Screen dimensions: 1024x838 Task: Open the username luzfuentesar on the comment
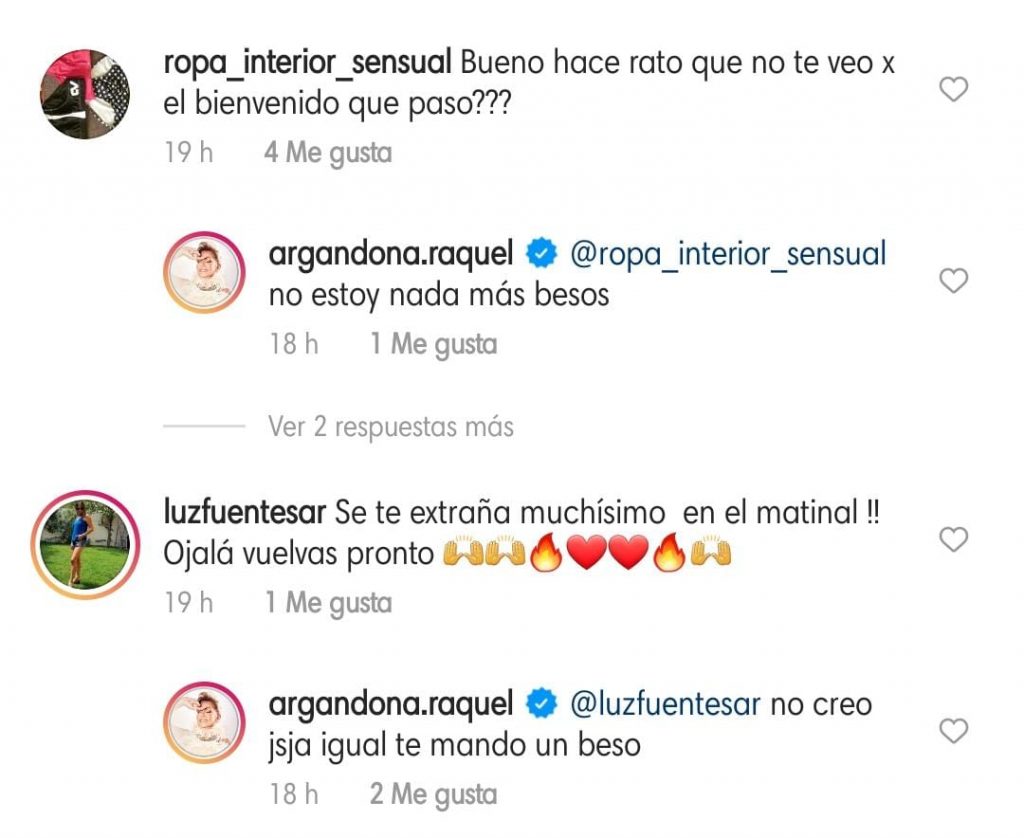[244, 513]
